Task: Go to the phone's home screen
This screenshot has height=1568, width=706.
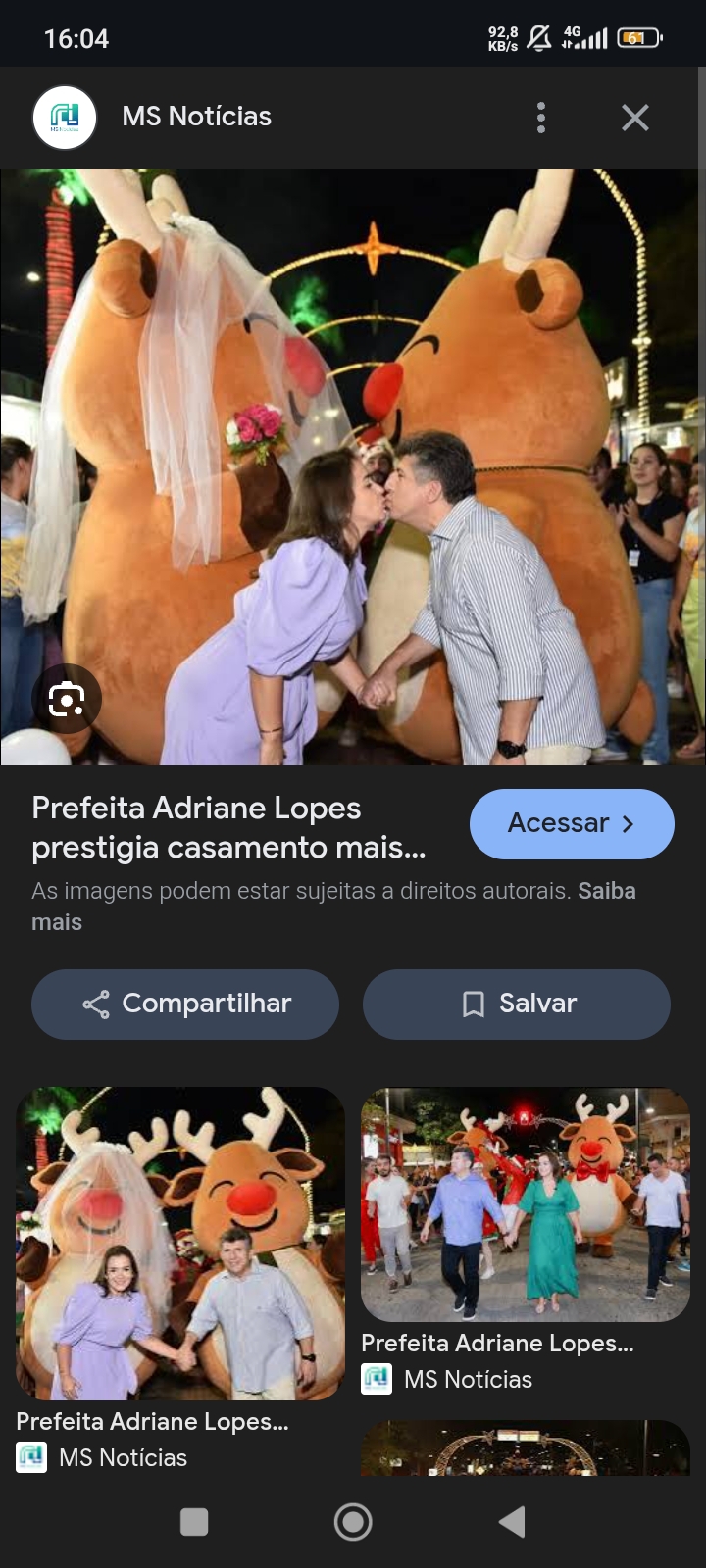Action: [x=353, y=1522]
